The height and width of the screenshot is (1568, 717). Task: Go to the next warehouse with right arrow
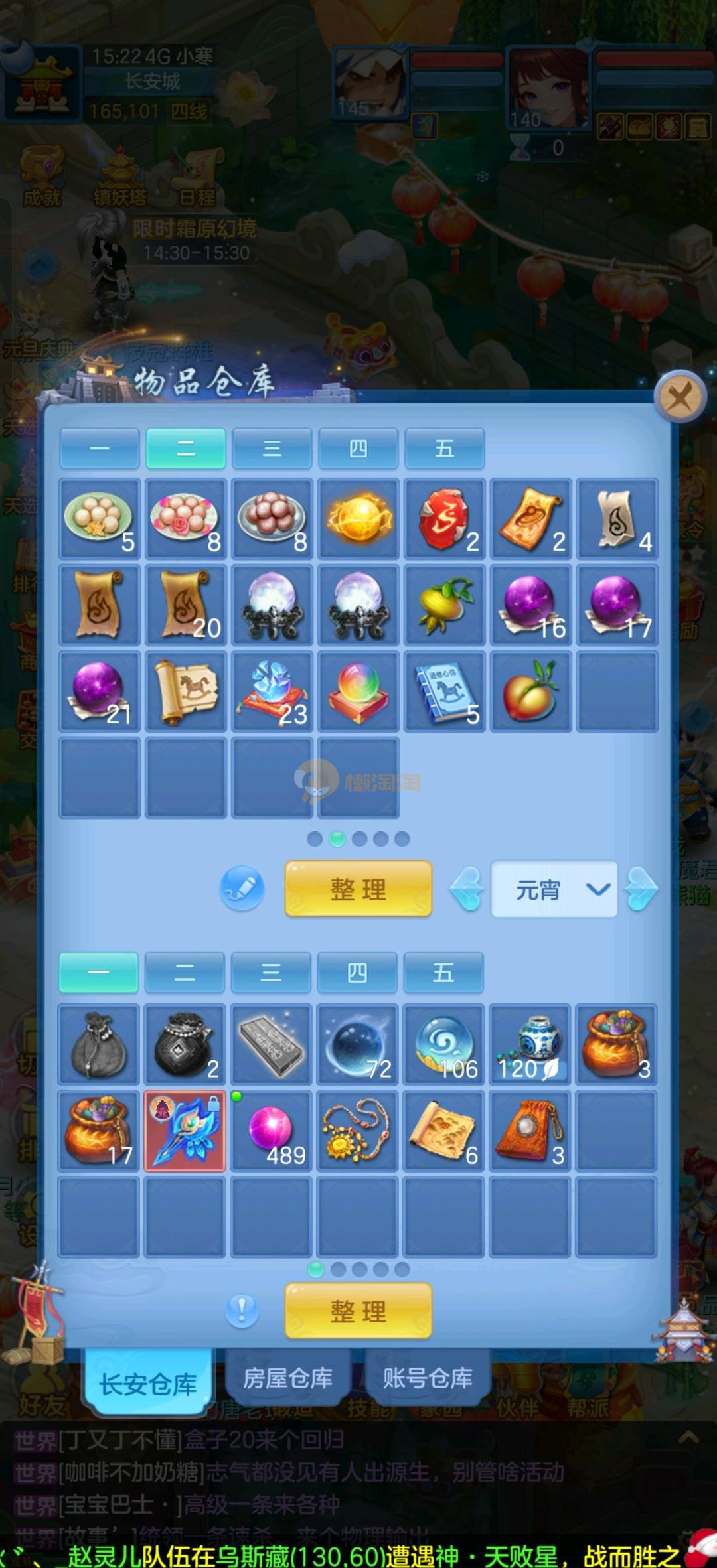coord(641,889)
